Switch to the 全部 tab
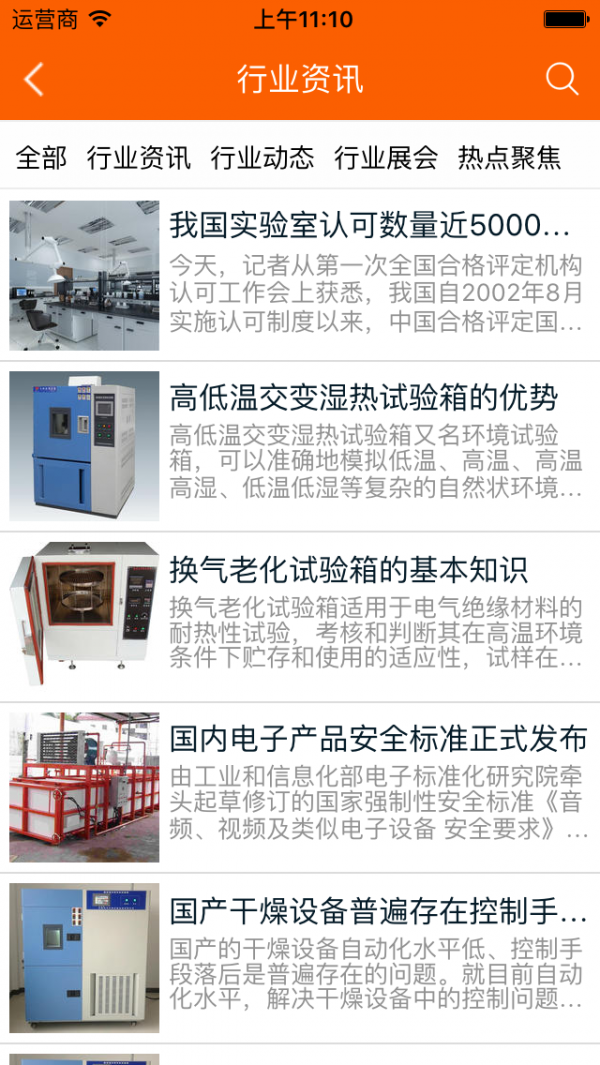Screen dimensions: 600x1065 click(x=41, y=157)
